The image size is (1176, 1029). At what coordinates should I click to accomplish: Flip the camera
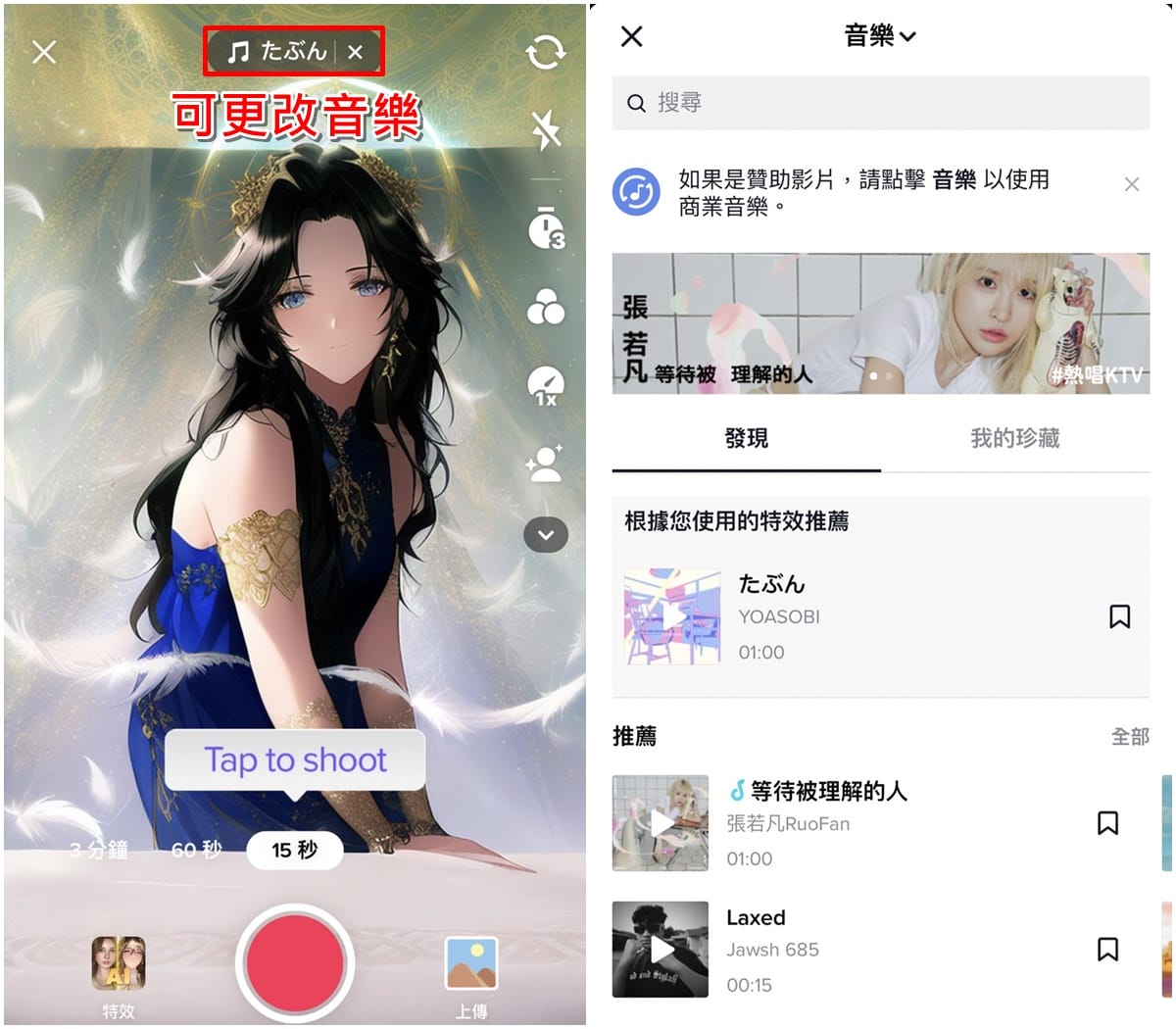pyautogui.click(x=545, y=52)
